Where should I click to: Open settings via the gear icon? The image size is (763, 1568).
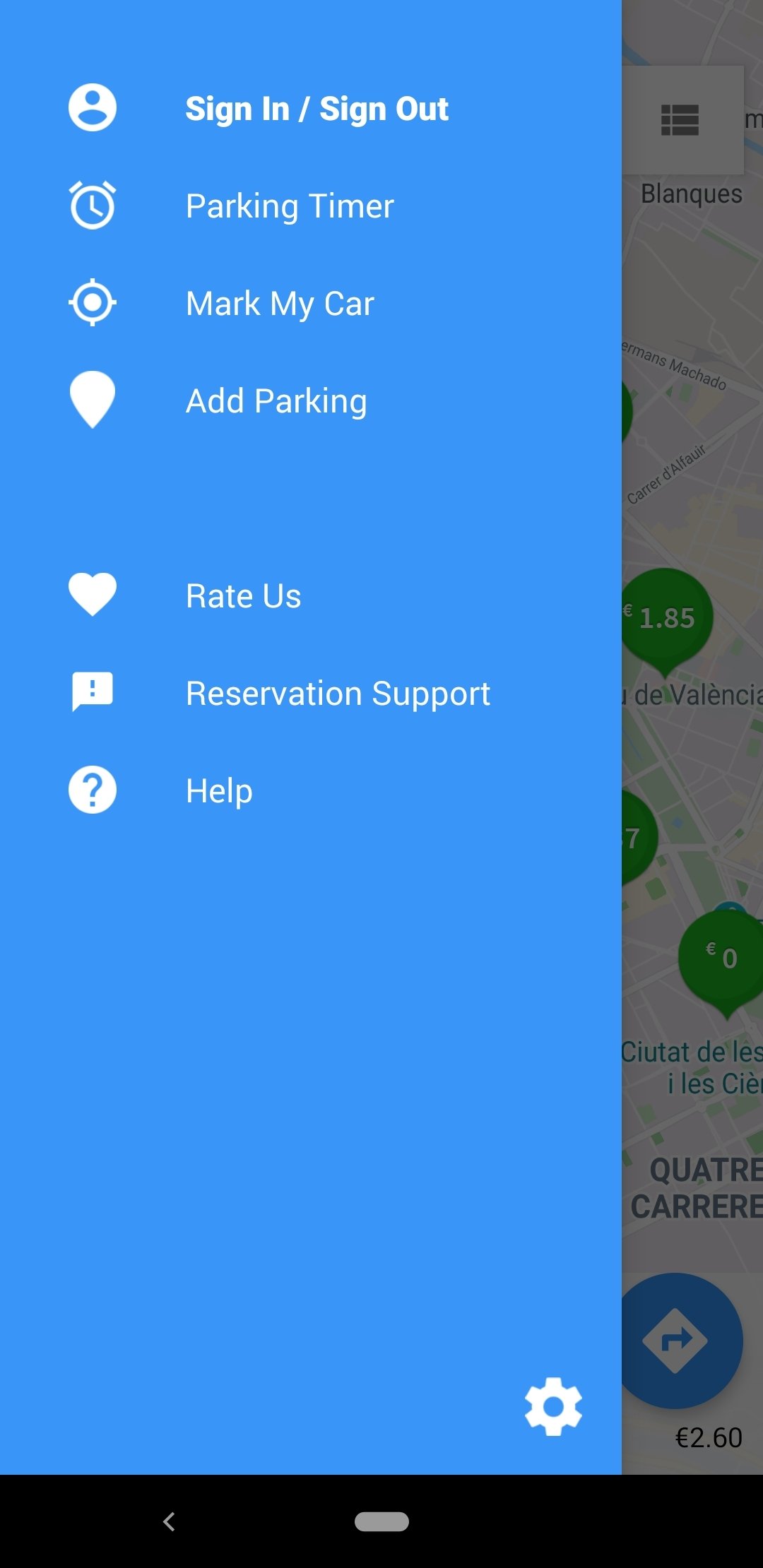pos(553,1406)
